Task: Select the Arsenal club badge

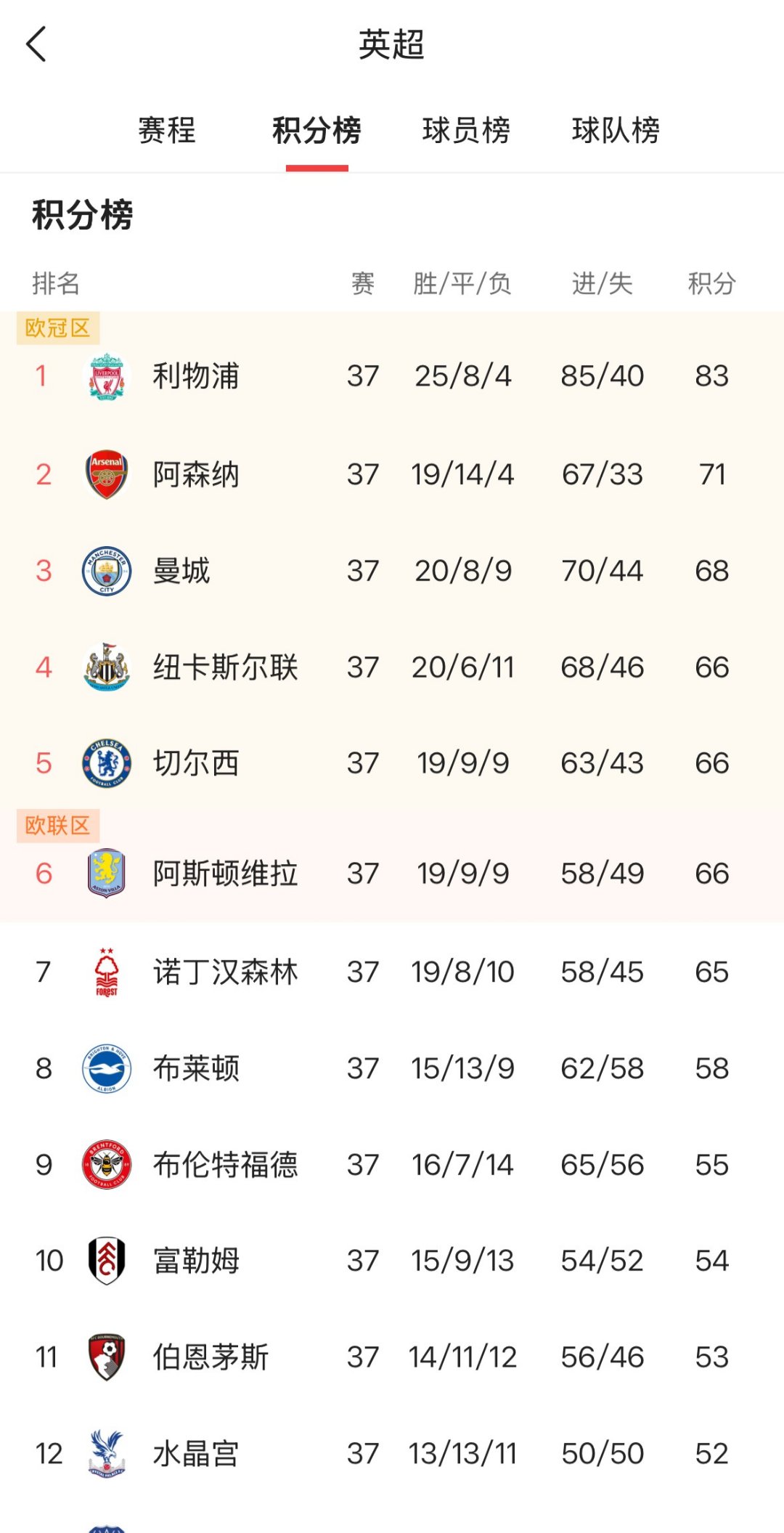Action: (x=106, y=473)
